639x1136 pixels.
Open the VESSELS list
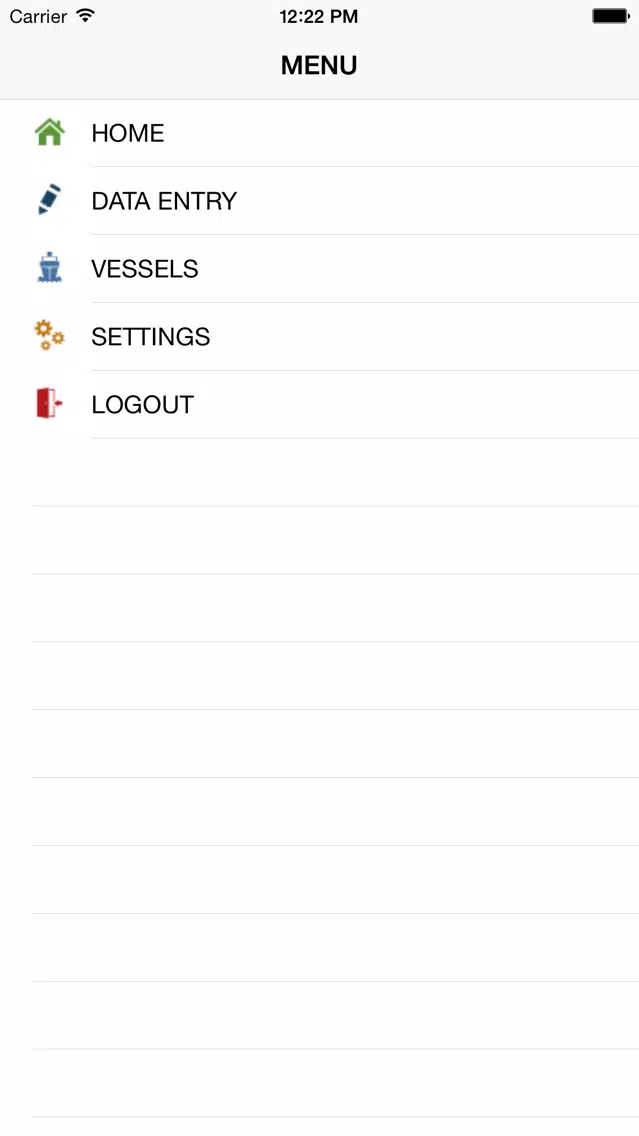click(x=320, y=269)
